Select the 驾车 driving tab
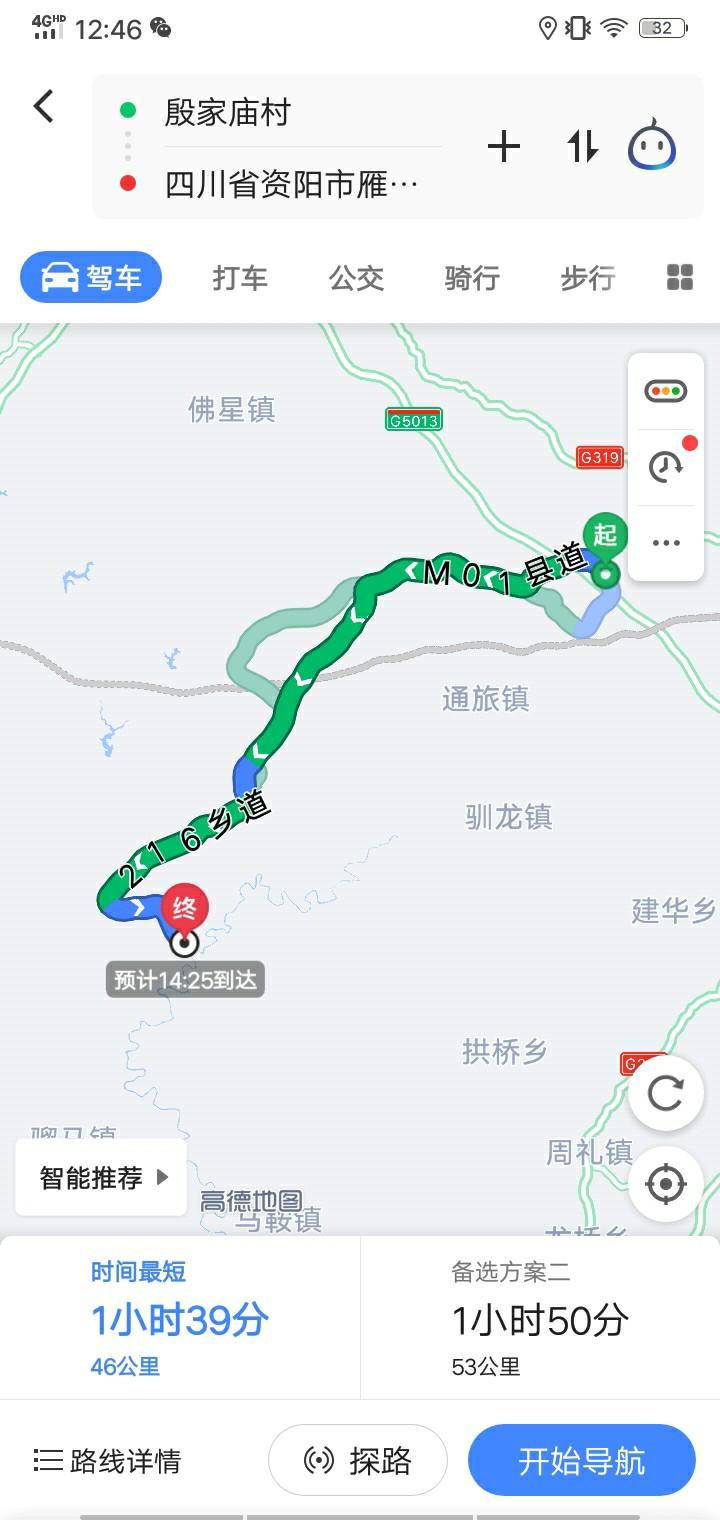 pyautogui.click(x=91, y=277)
